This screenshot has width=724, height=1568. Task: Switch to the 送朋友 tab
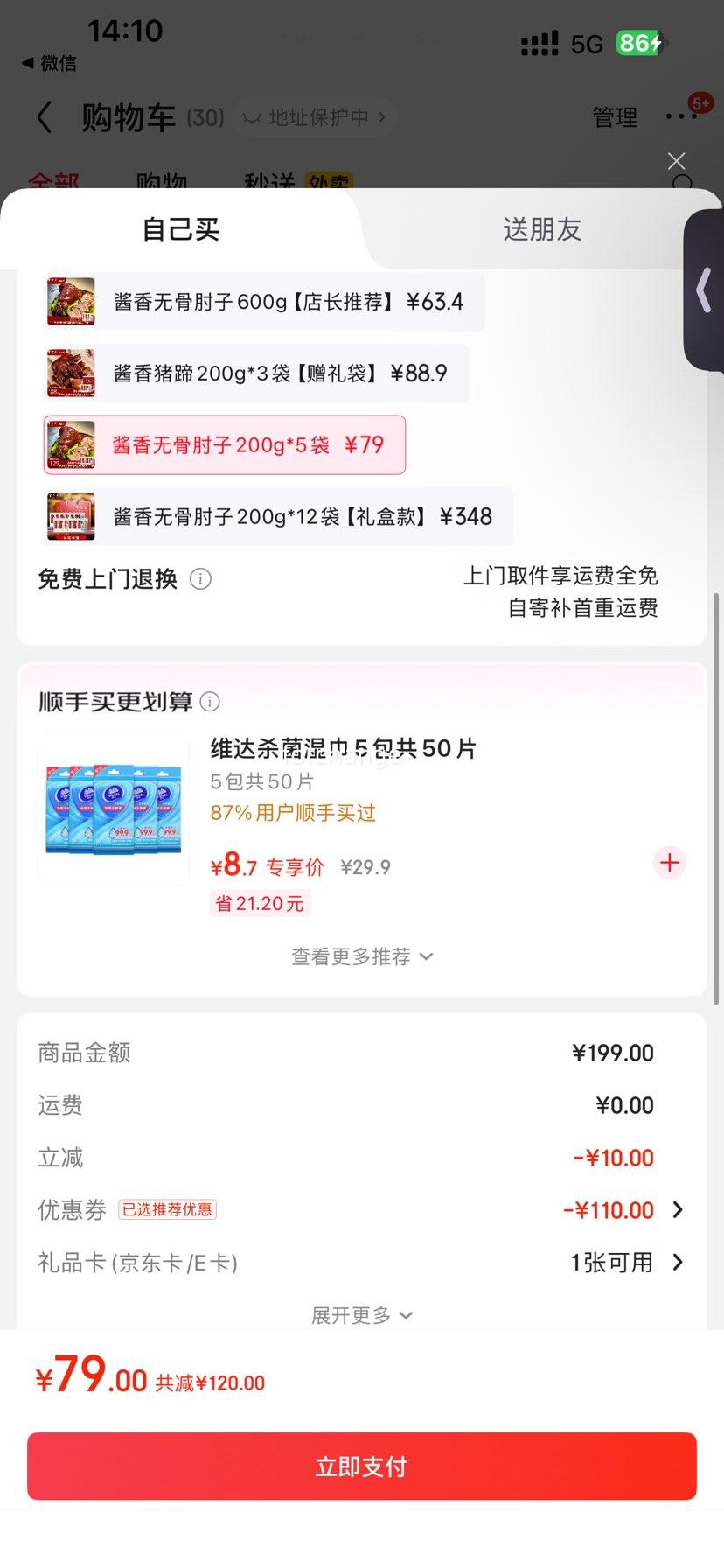point(541,229)
